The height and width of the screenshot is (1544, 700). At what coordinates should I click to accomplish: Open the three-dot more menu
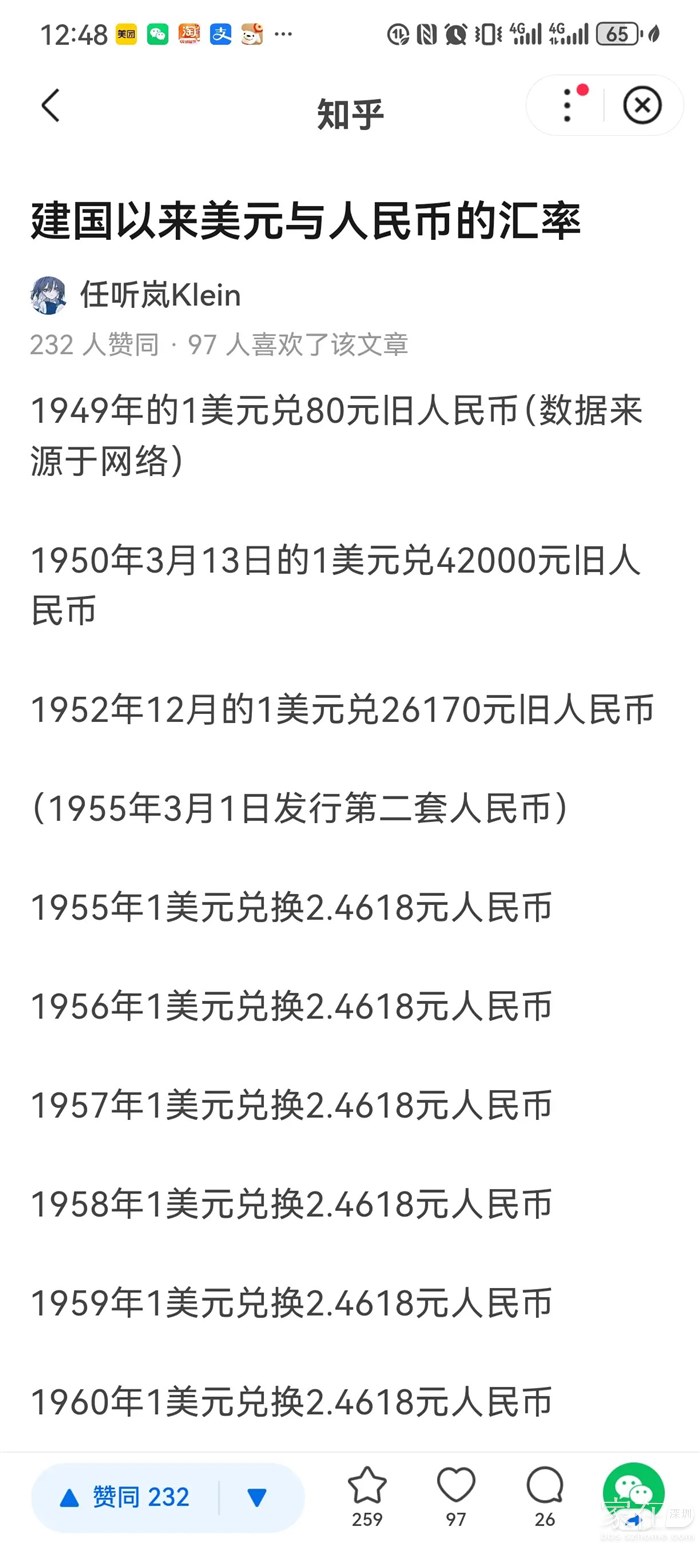click(568, 105)
